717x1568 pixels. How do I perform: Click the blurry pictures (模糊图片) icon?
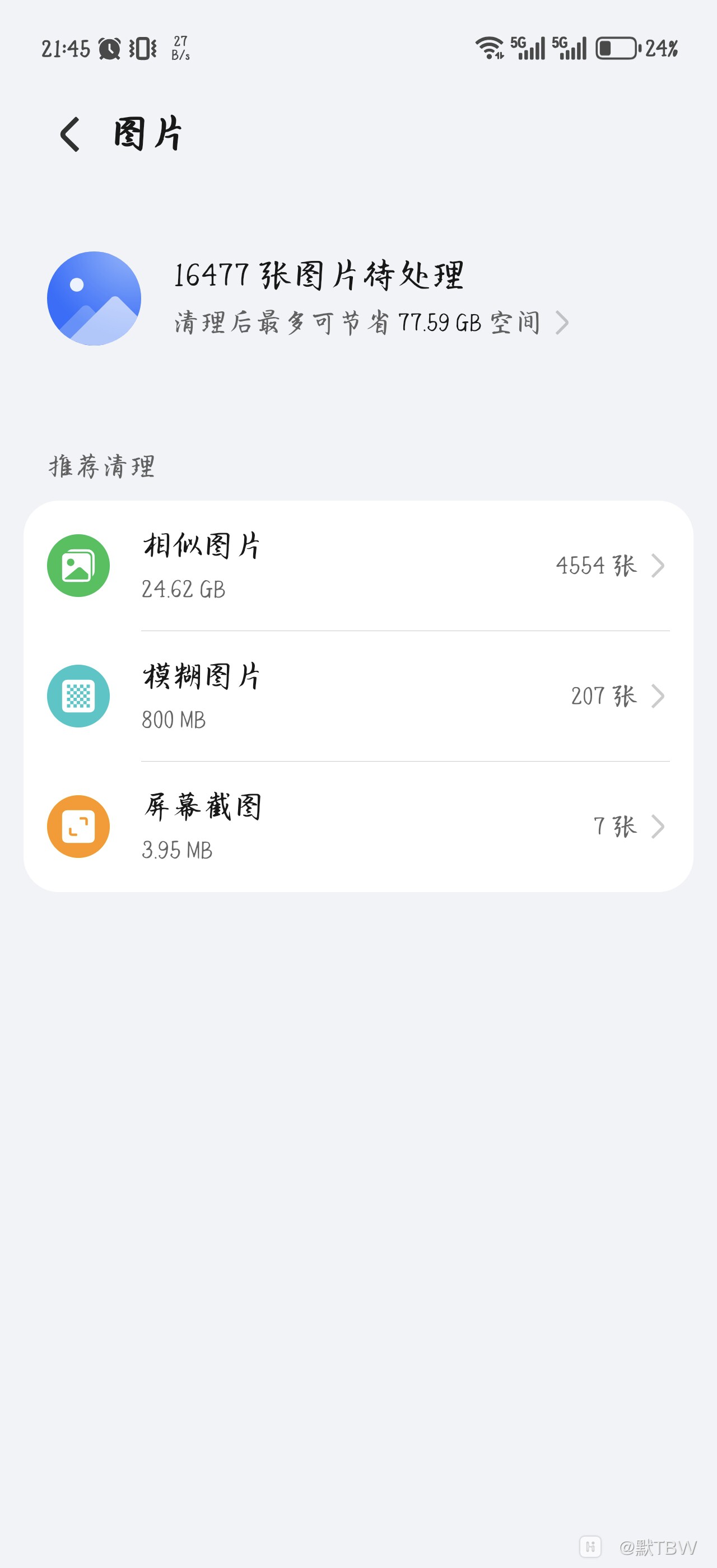coord(78,696)
